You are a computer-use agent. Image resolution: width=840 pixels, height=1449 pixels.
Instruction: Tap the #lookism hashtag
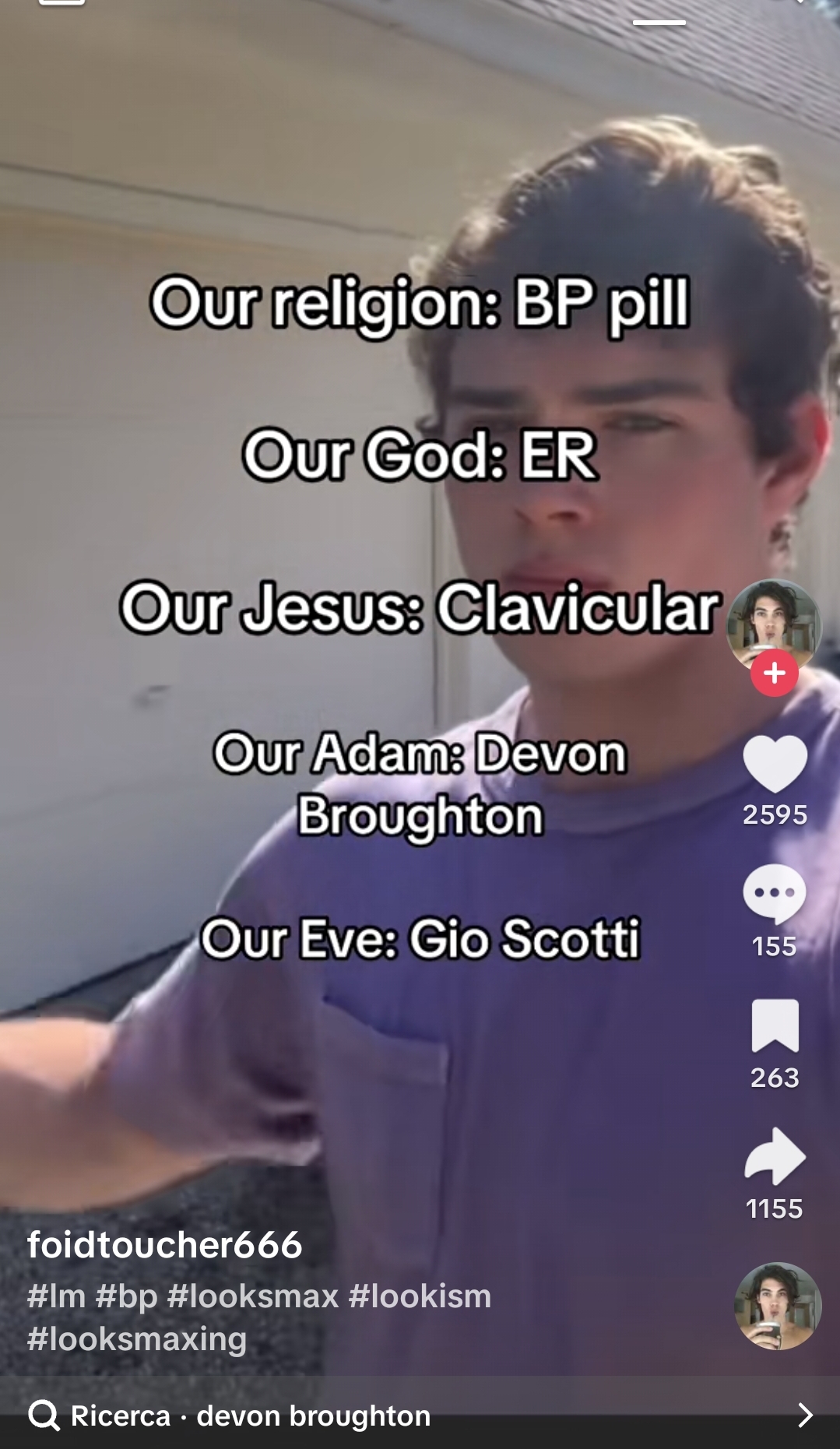click(420, 1296)
